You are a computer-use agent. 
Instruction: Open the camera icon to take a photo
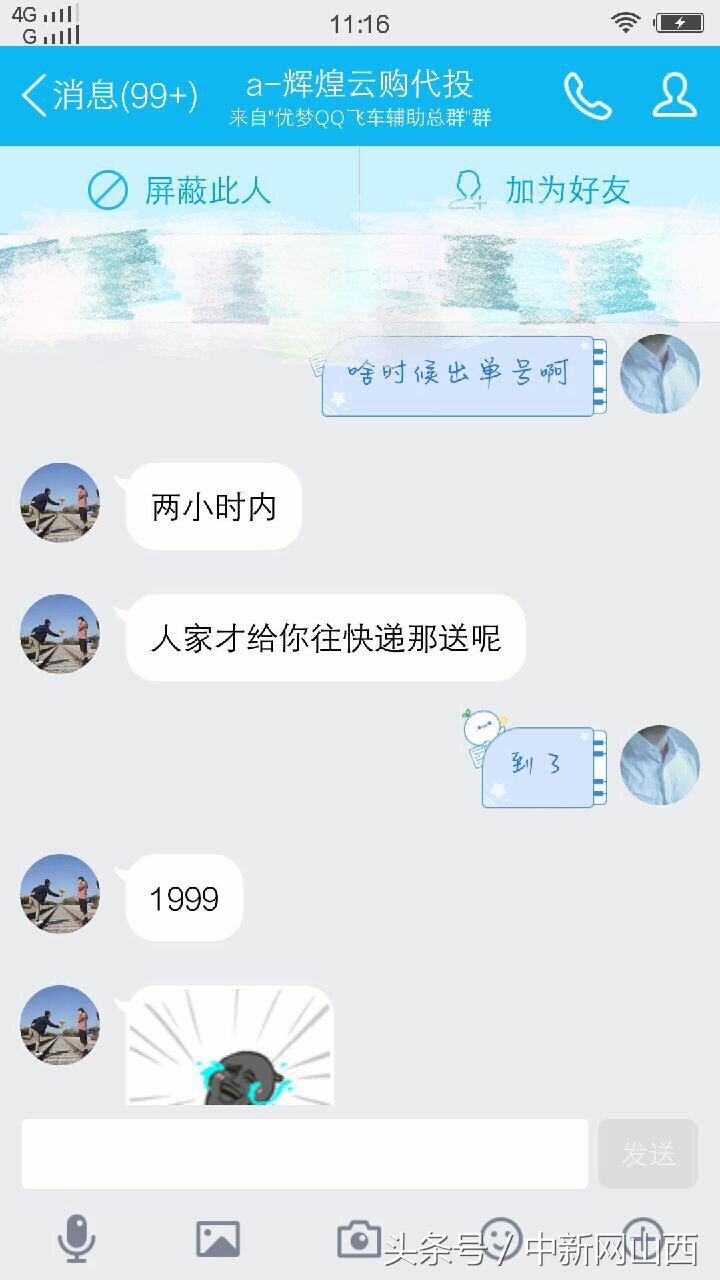point(360,1237)
